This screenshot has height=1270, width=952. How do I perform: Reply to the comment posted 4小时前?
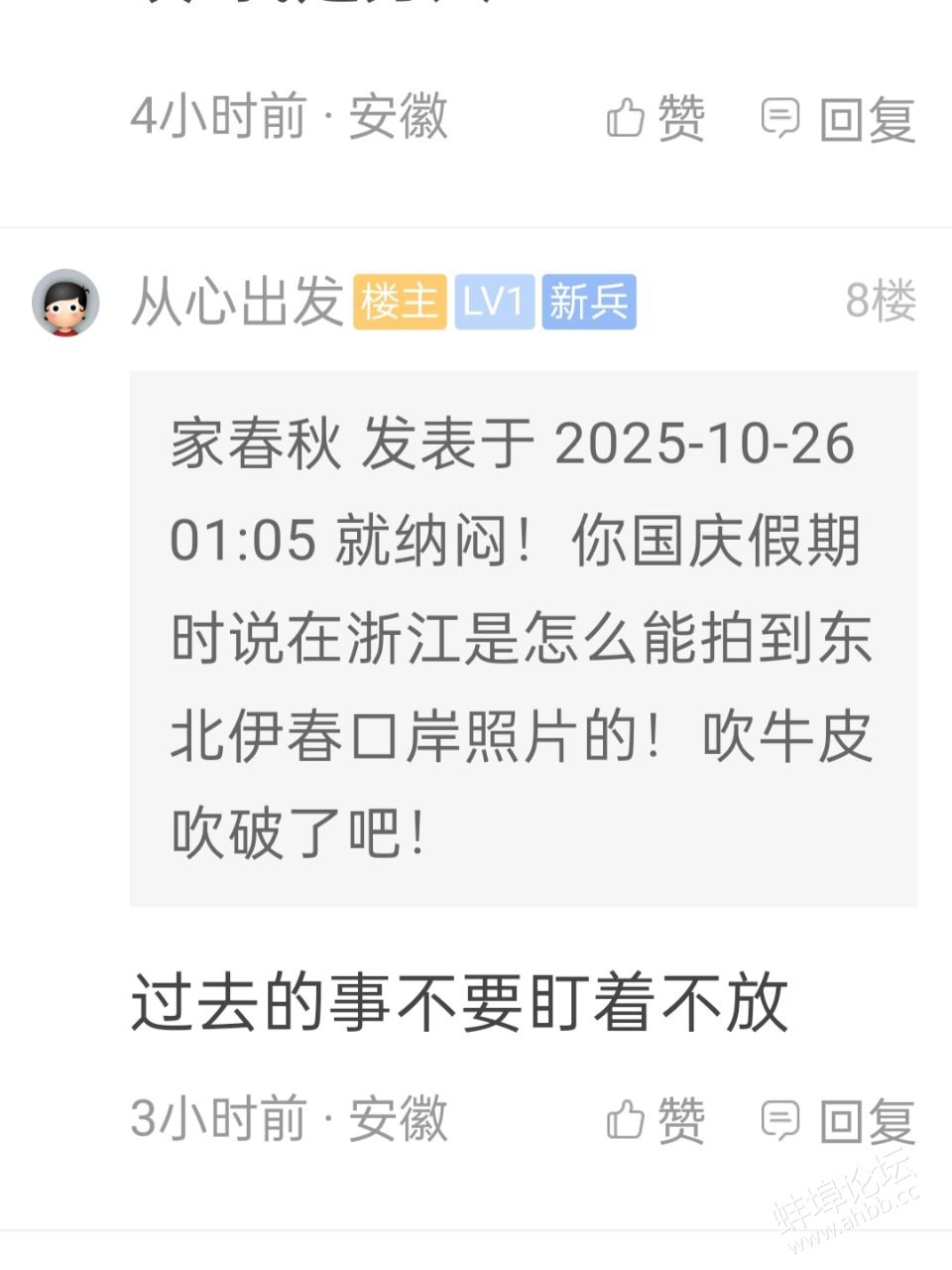tap(838, 119)
